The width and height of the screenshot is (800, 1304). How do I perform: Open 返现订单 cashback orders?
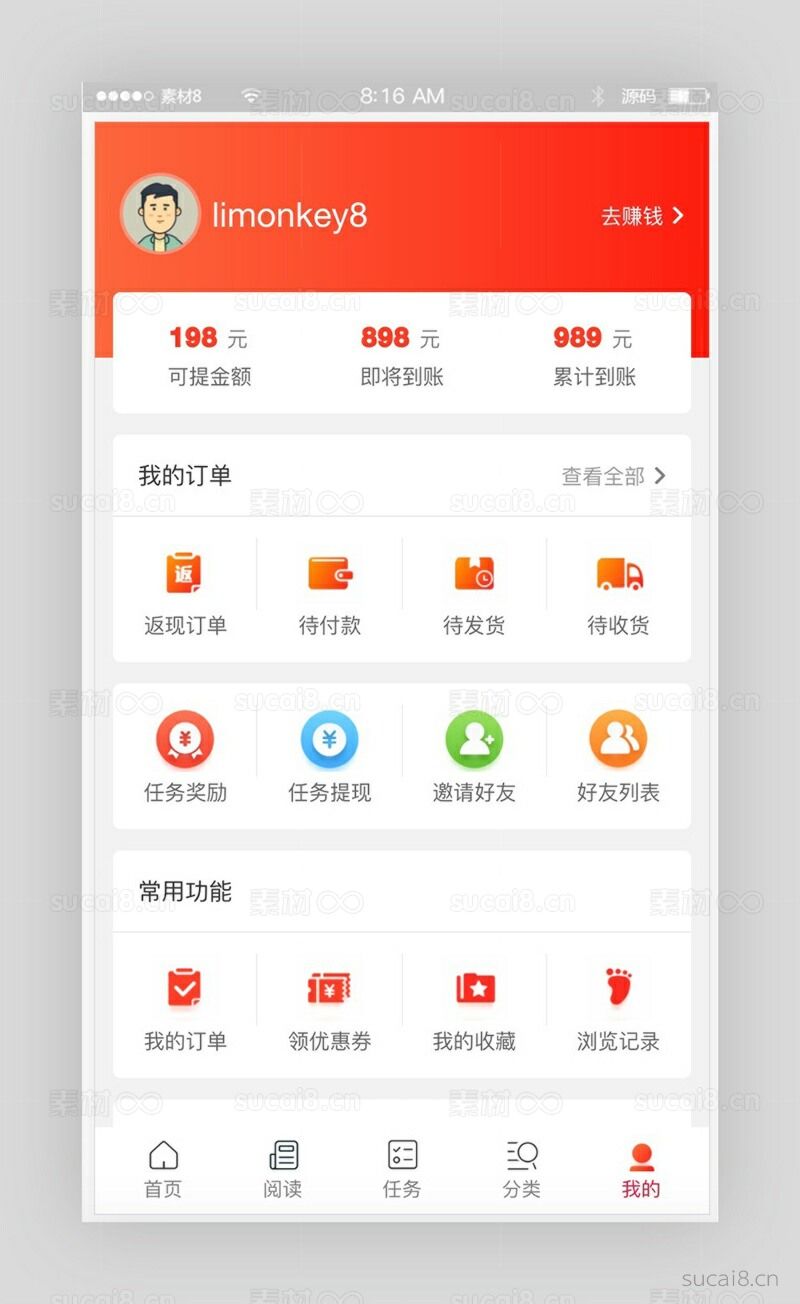185,592
